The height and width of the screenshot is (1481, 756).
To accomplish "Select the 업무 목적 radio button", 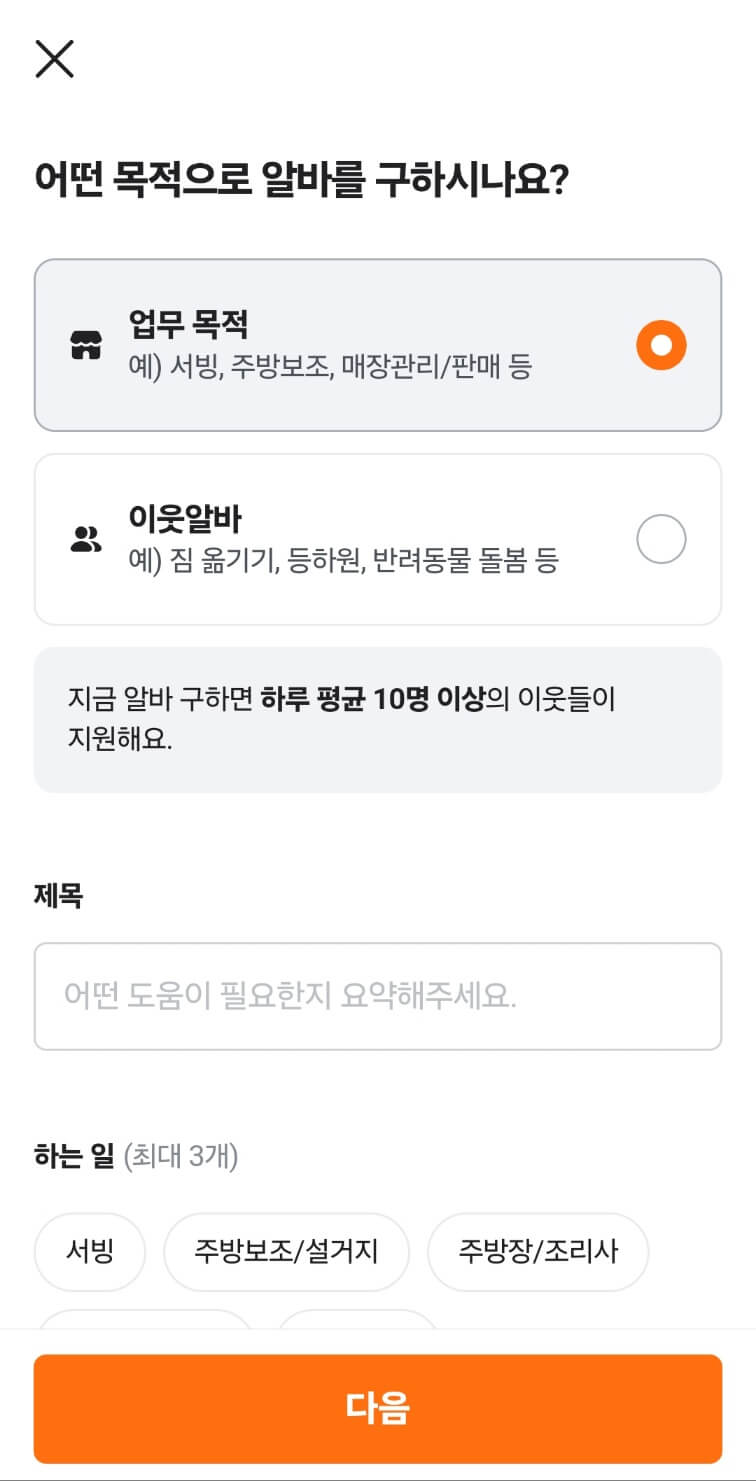I will pyautogui.click(x=660, y=344).
